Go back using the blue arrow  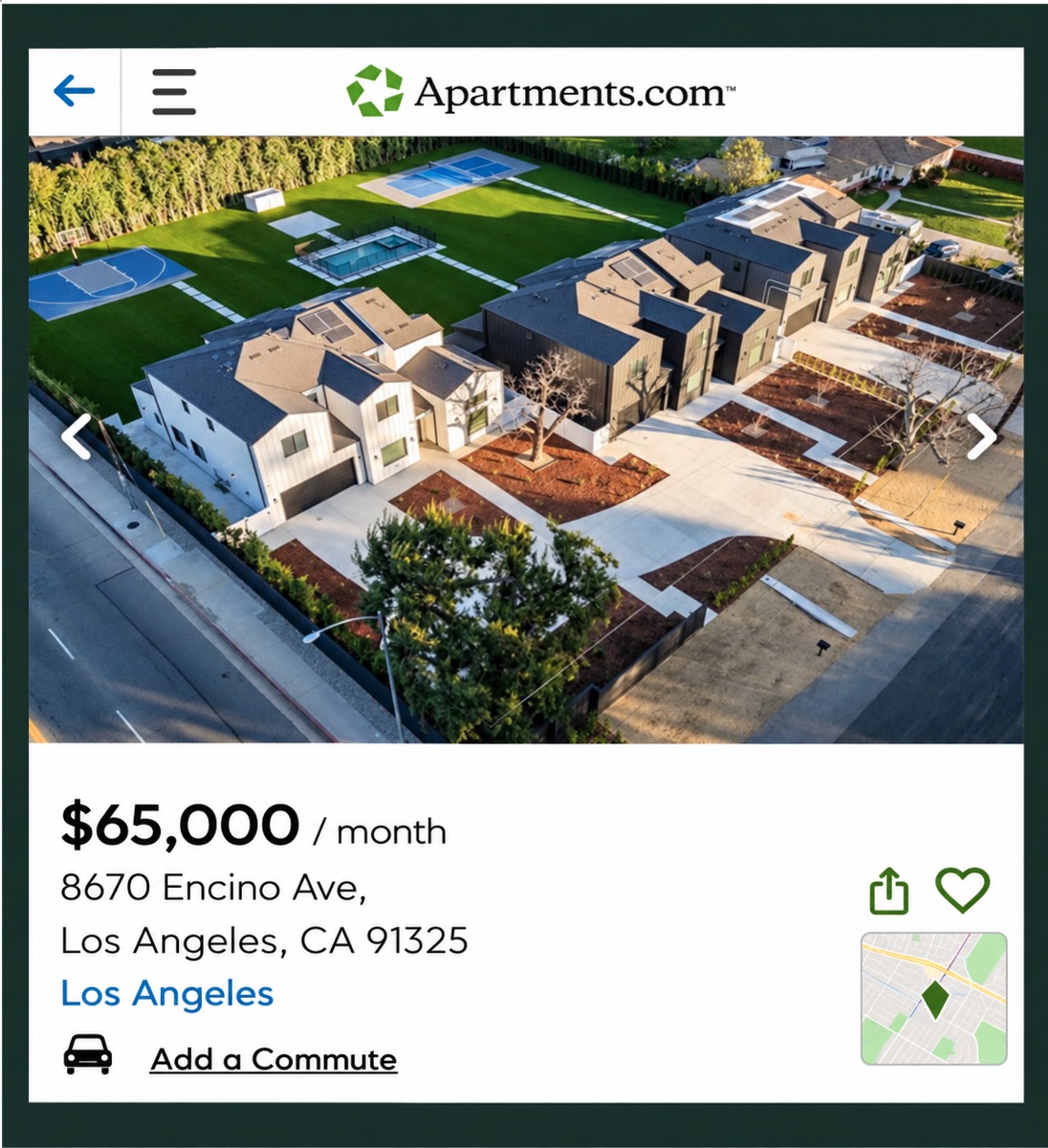click(75, 91)
